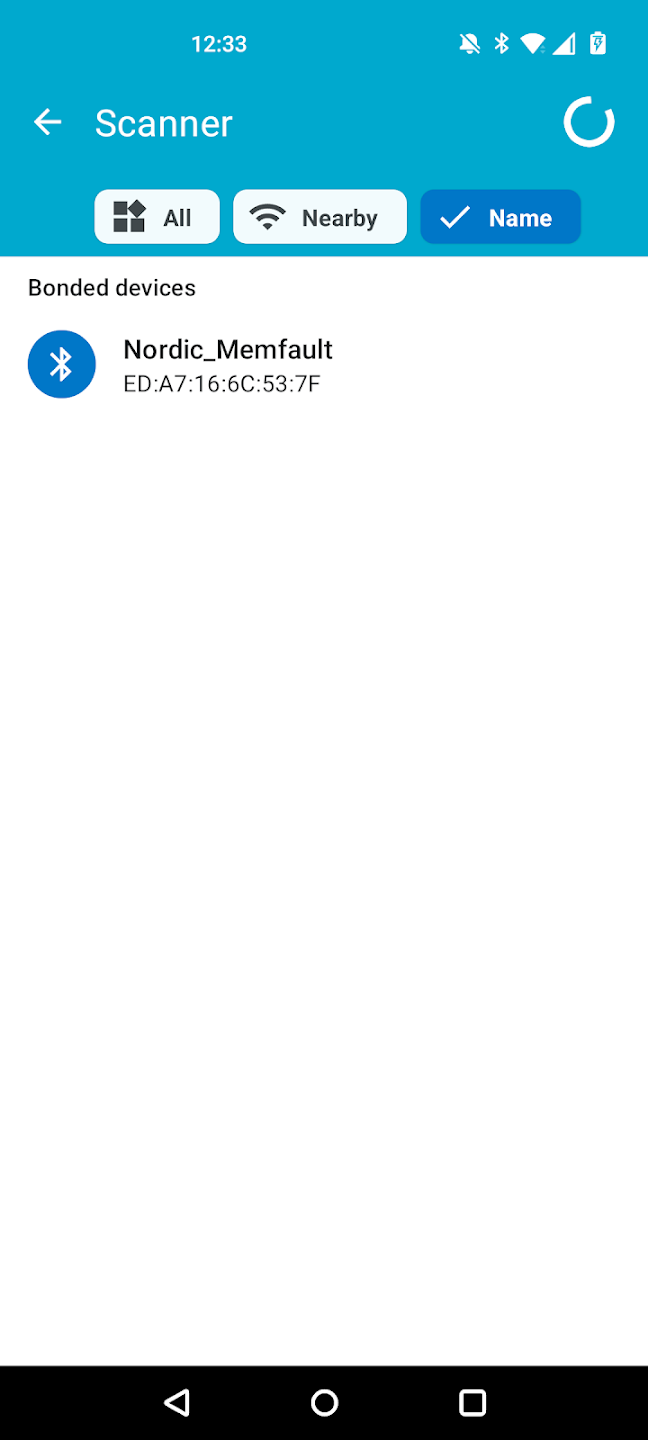Open the recent apps overview
The height and width of the screenshot is (1440, 648).
point(472,1402)
